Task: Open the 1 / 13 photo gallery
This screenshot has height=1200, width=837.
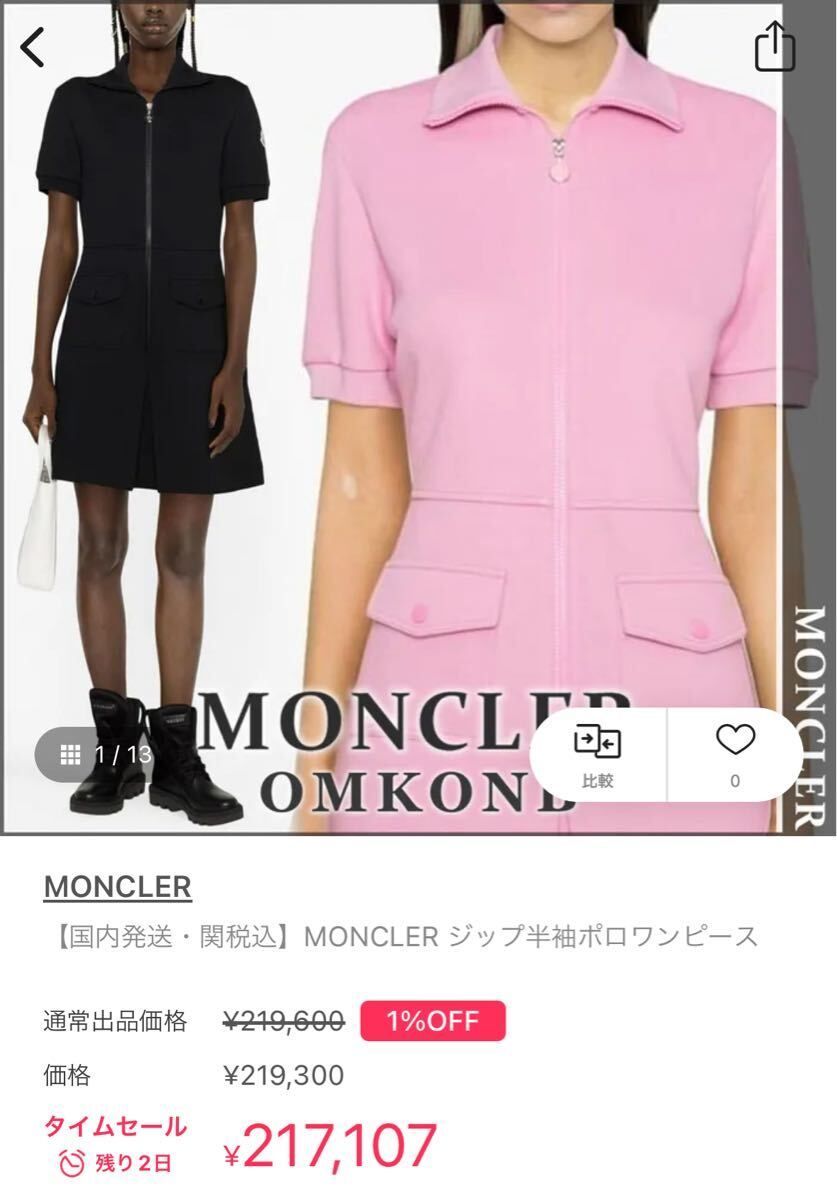Action: (105, 756)
